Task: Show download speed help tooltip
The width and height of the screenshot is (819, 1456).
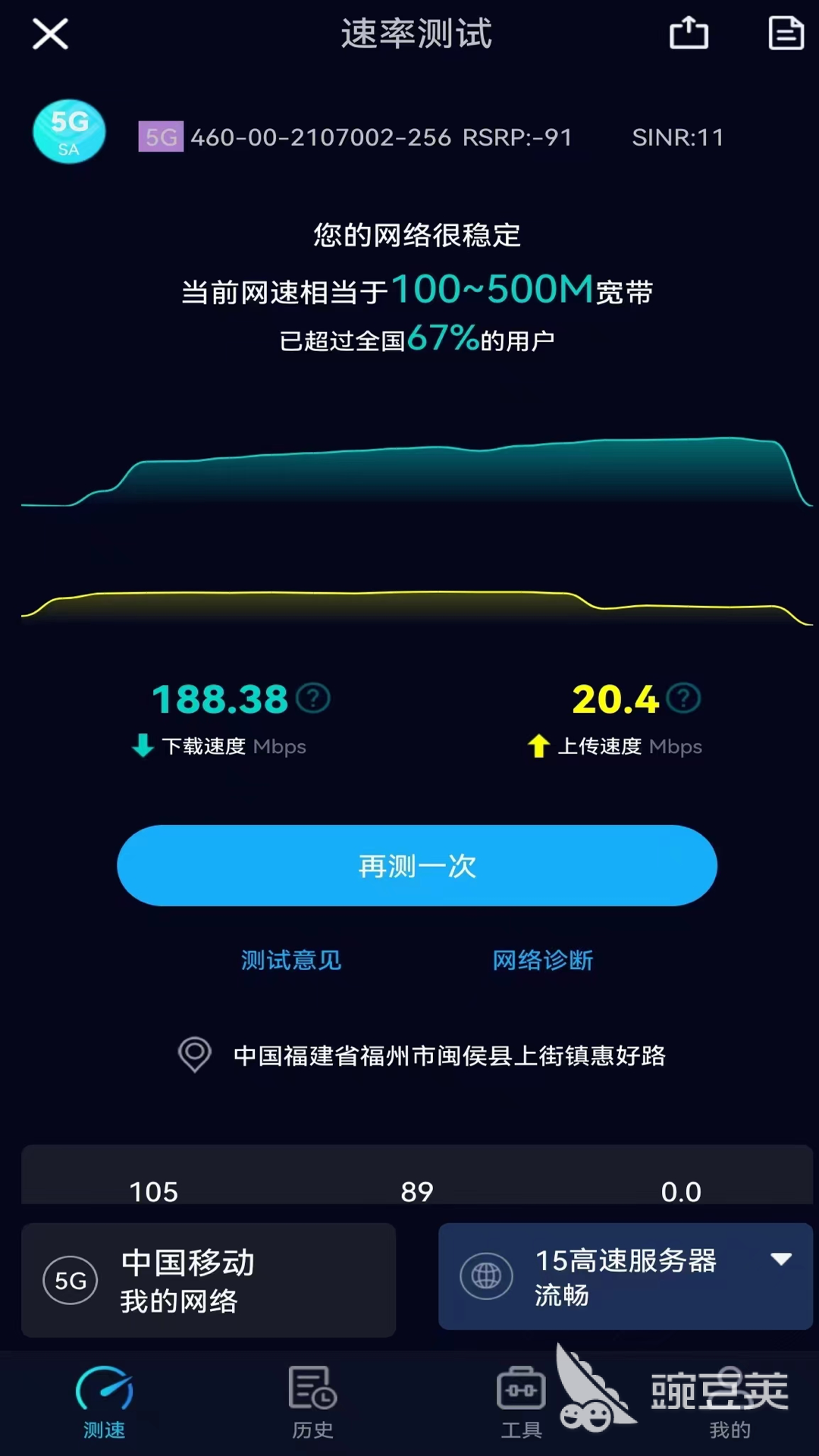Action: pyautogui.click(x=313, y=698)
